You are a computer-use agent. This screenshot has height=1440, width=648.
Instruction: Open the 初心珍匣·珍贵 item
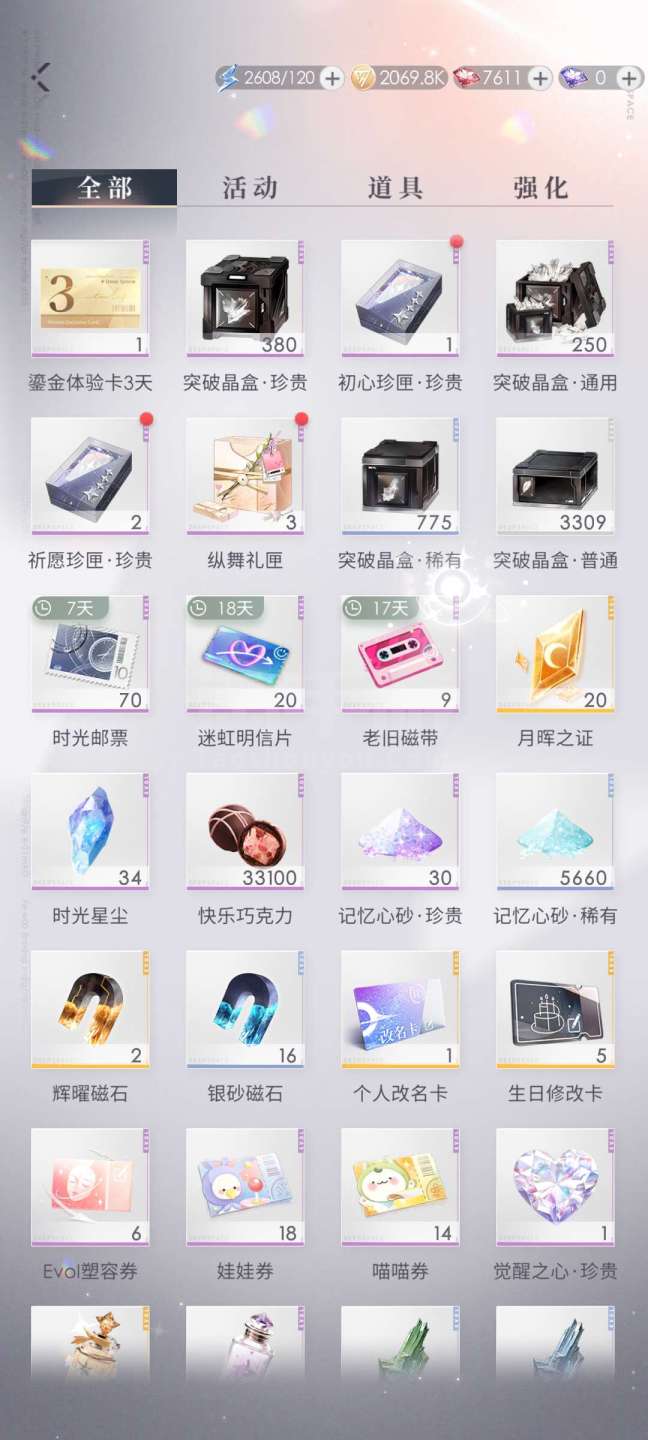[400, 298]
